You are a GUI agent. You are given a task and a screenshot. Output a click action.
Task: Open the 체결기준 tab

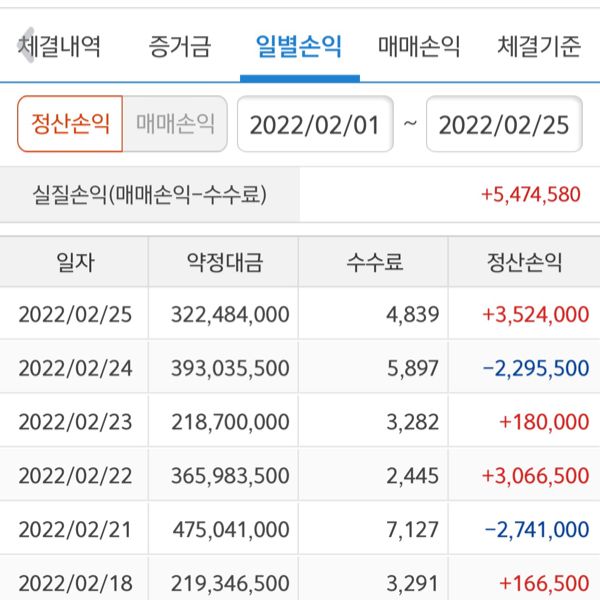[539, 45]
